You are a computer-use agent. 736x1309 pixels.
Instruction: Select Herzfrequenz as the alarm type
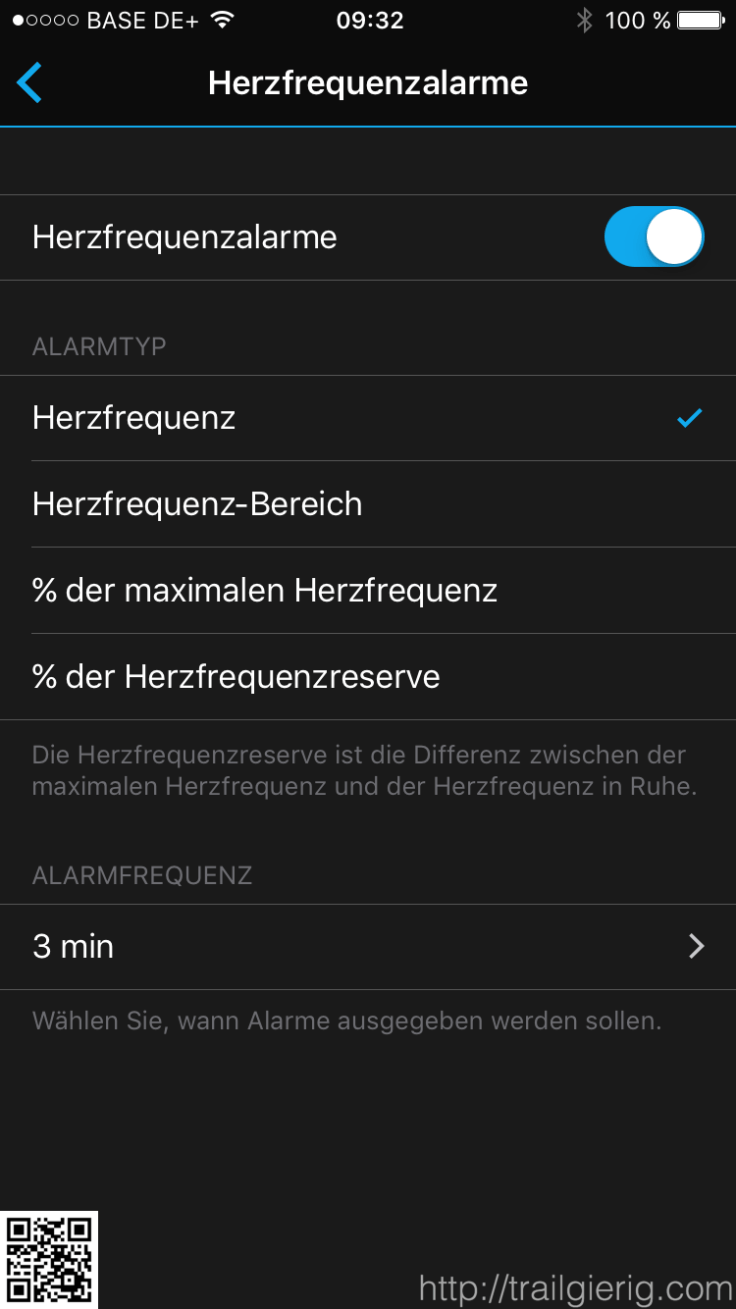(x=367, y=418)
